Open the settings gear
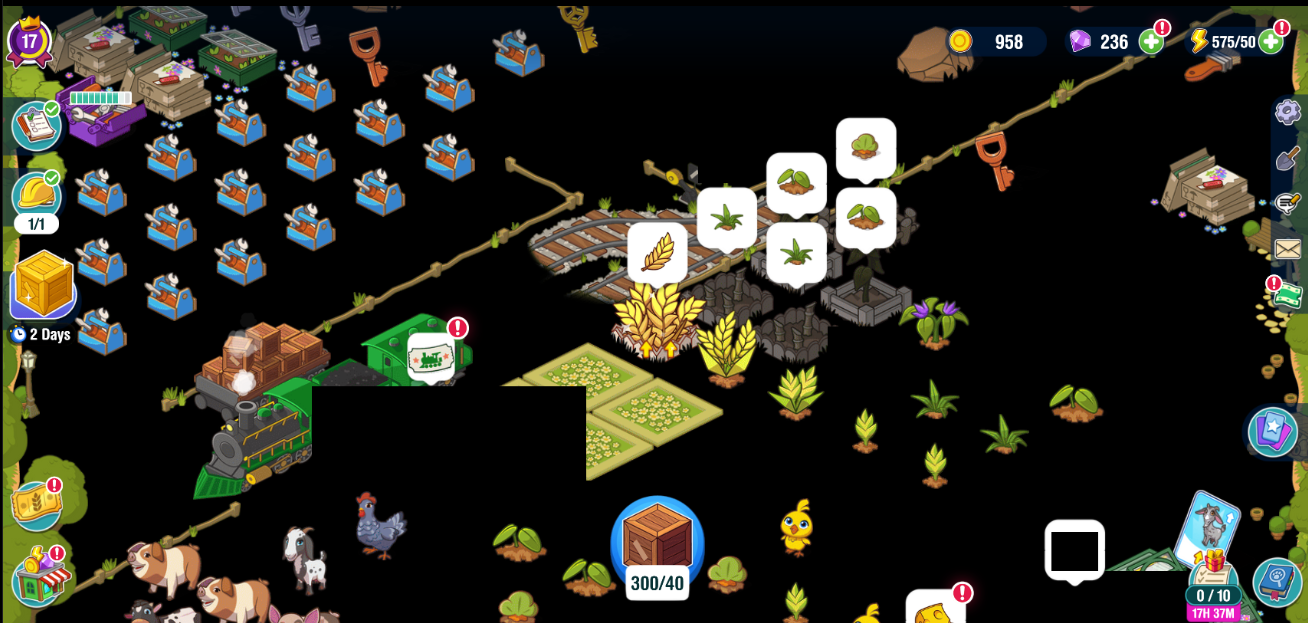The height and width of the screenshot is (623, 1308). point(1287,111)
